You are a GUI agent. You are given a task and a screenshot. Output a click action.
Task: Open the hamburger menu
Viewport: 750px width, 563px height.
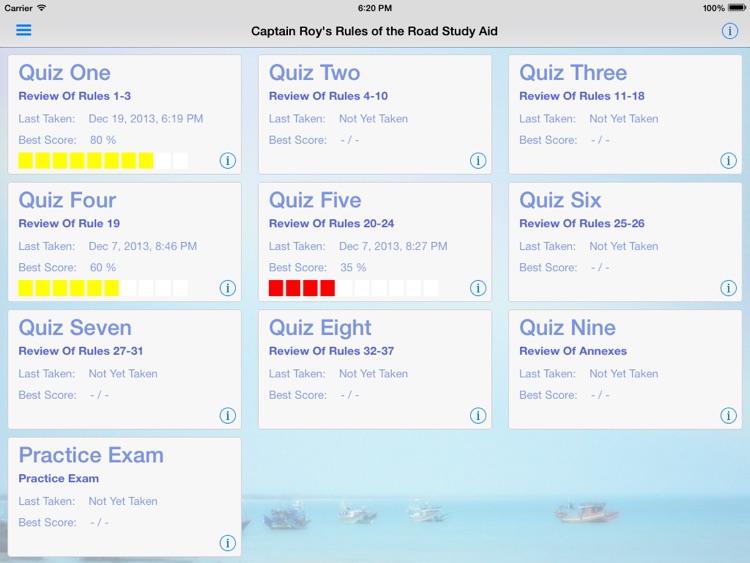click(23, 30)
